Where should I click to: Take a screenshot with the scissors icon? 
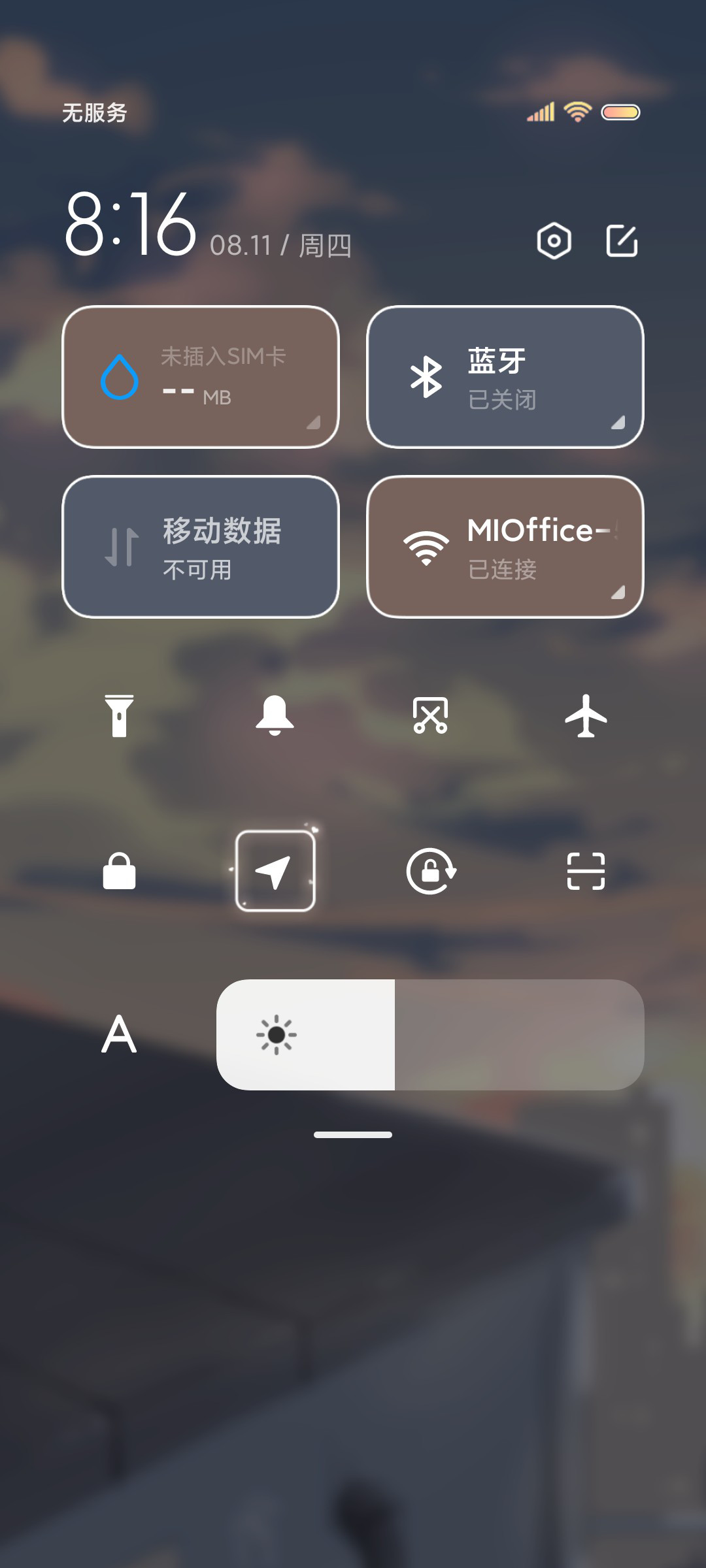[430, 715]
